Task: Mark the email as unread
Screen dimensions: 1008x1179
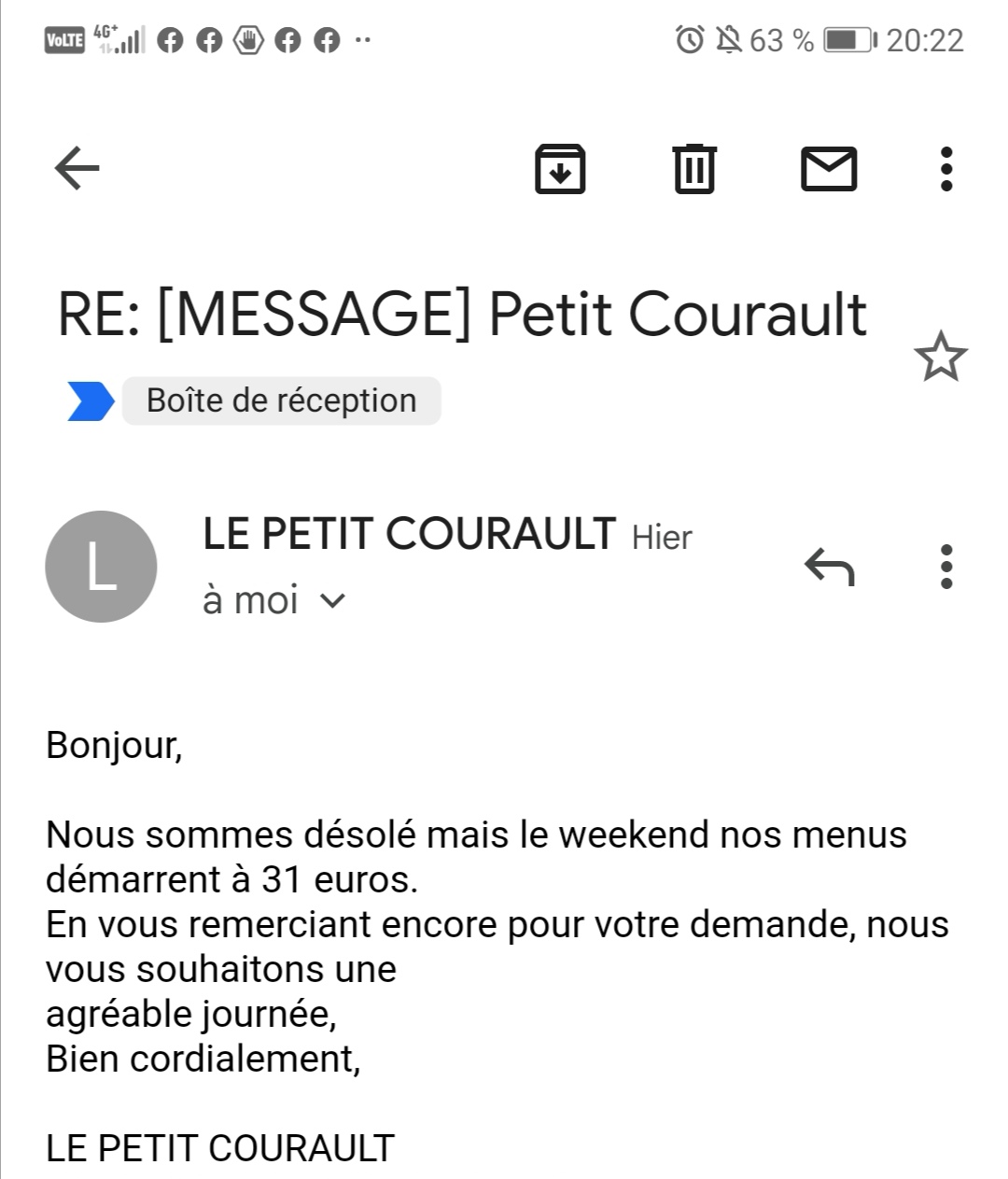Action: click(829, 169)
